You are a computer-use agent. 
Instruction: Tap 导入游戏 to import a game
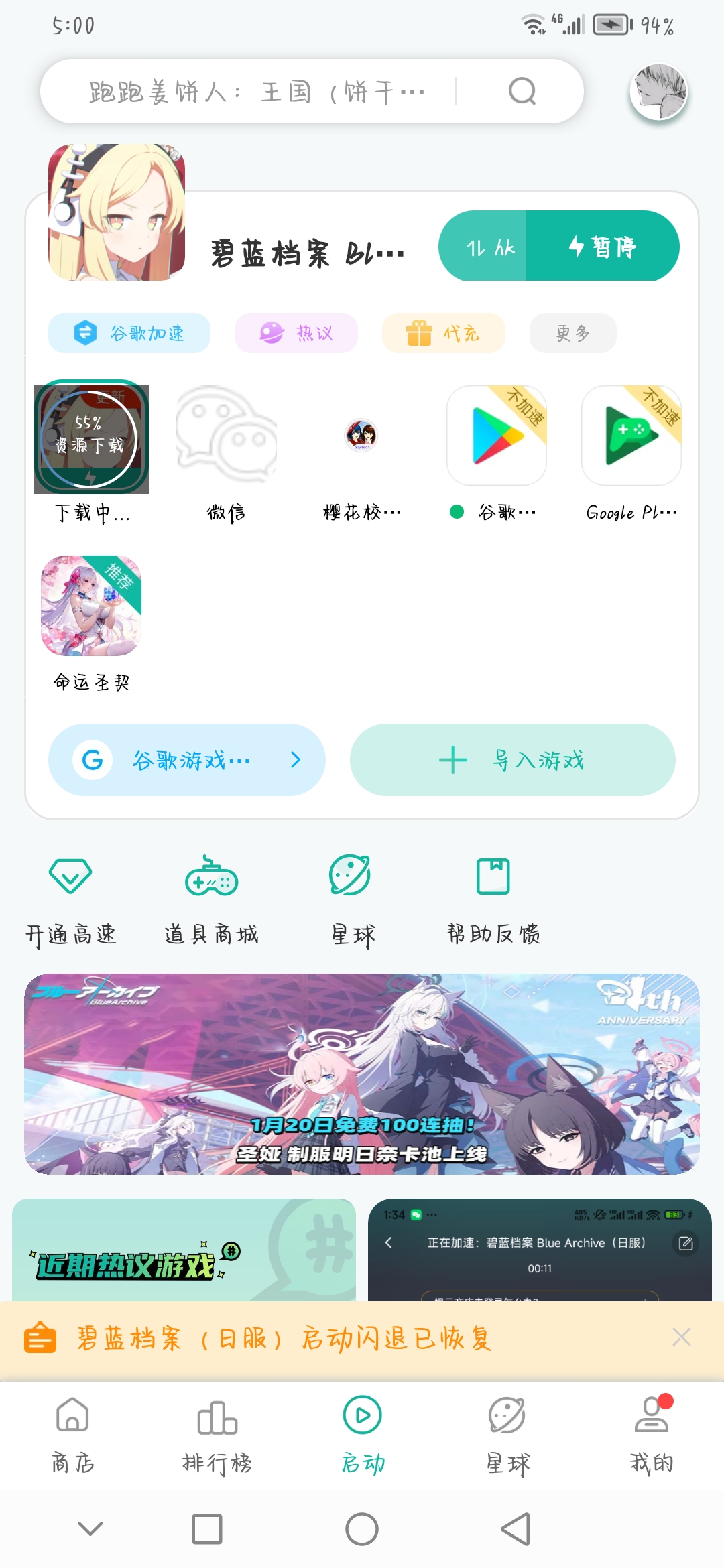512,760
